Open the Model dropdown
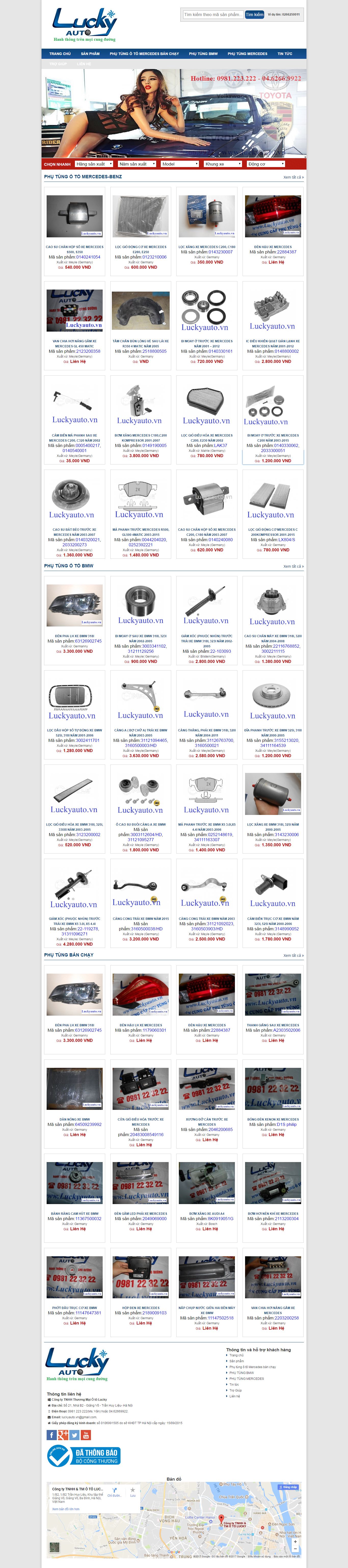 (179, 164)
